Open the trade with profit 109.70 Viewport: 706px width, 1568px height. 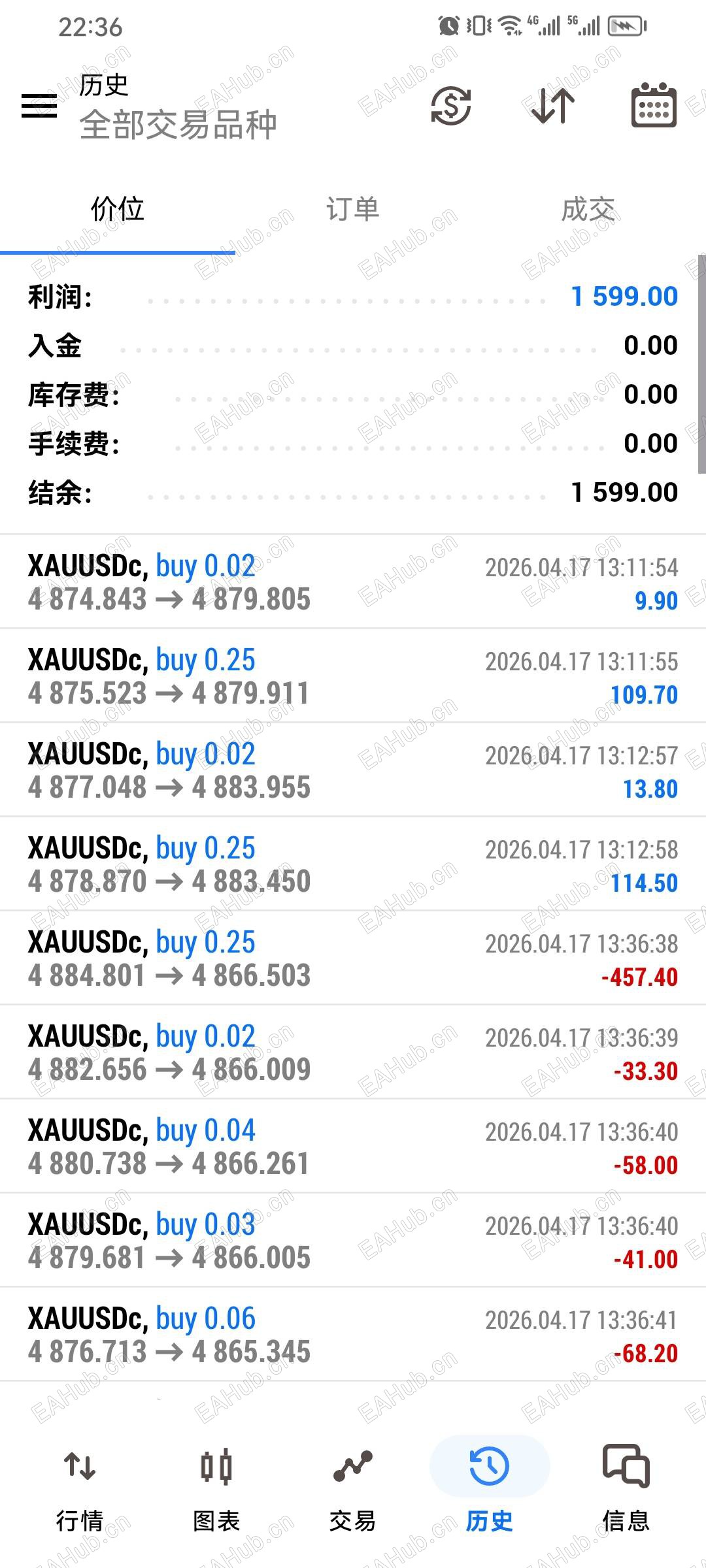pyautogui.click(x=352, y=676)
